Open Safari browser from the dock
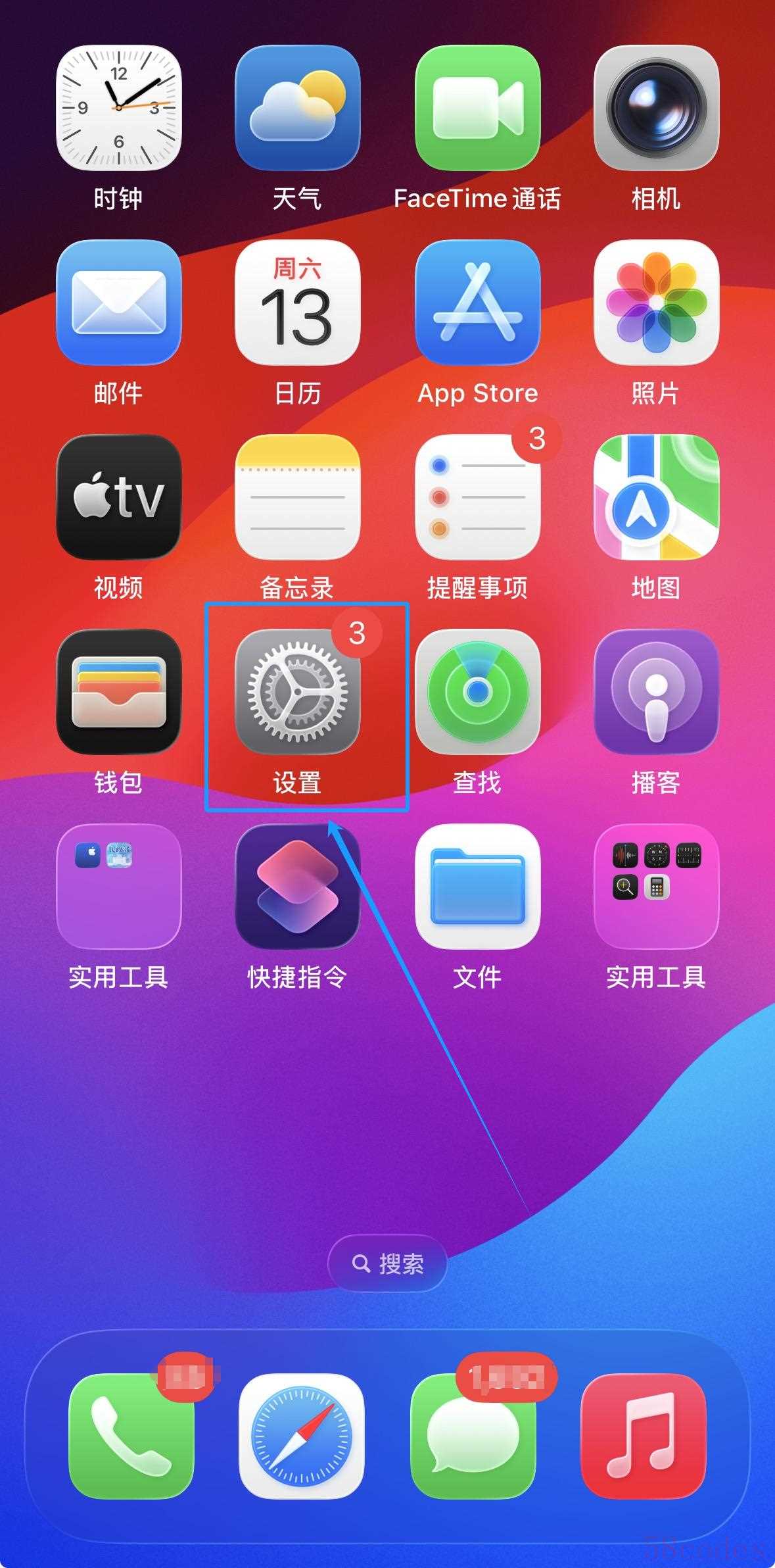775x1568 pixels. click(x=301, y=1435)
